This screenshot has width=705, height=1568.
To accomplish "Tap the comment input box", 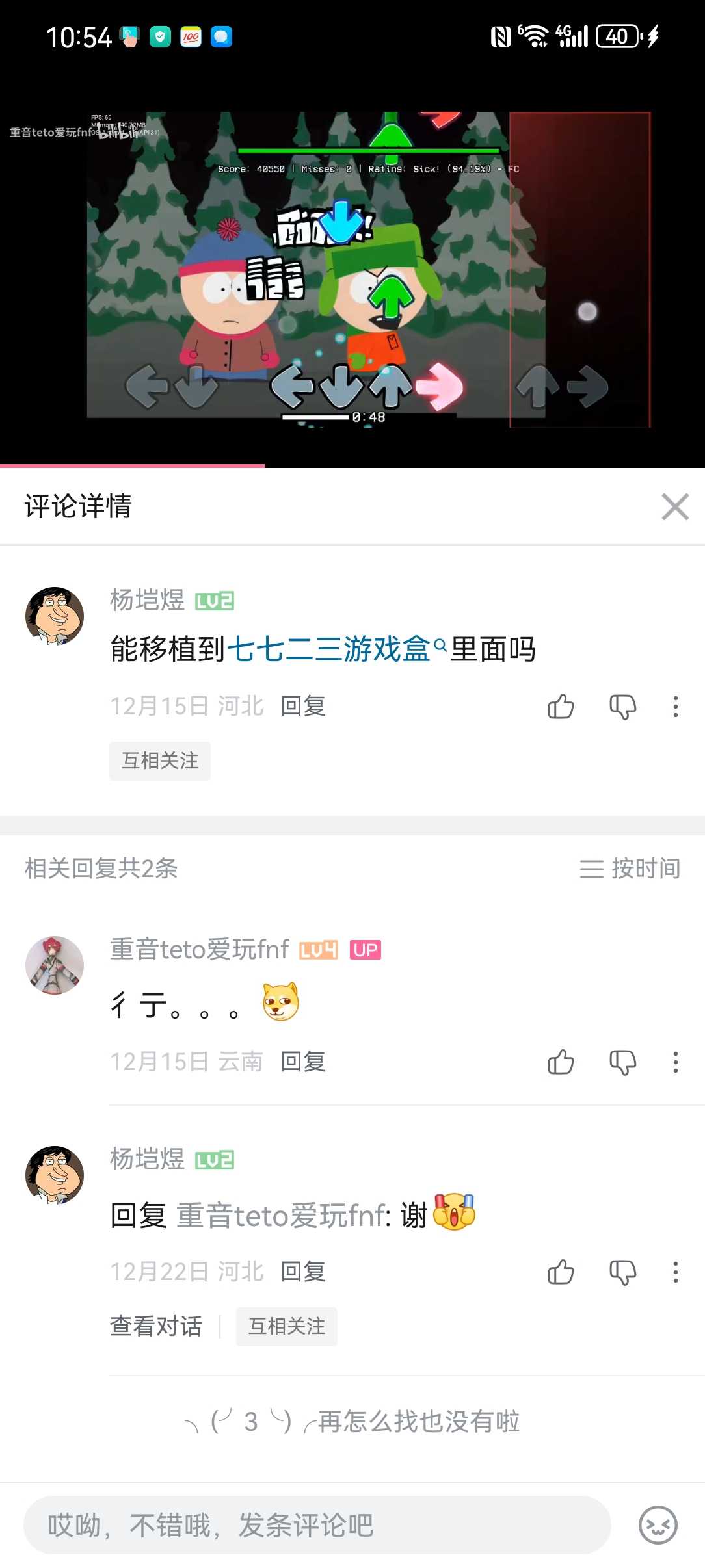I will [317, 1525].
